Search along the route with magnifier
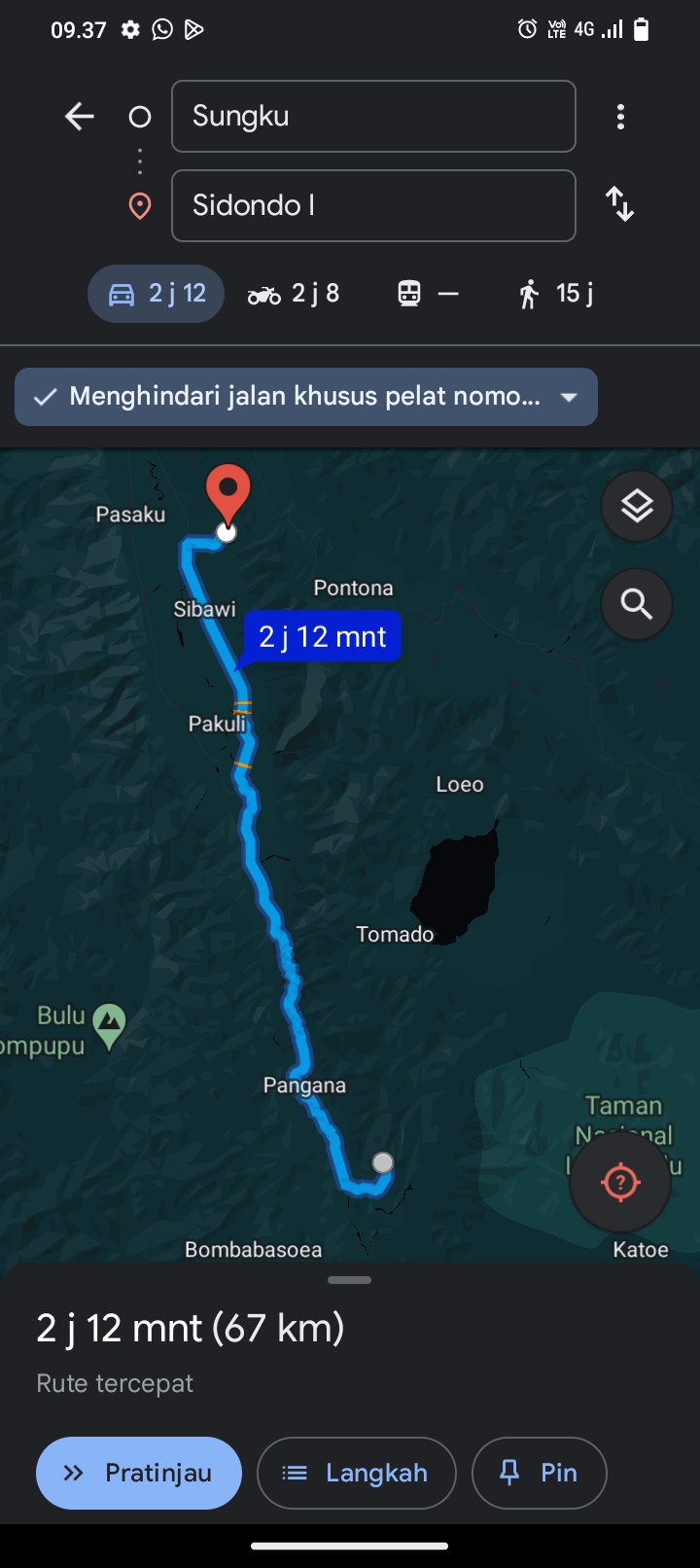This screenshot has width=700, height=1568. tap(637, 604)
